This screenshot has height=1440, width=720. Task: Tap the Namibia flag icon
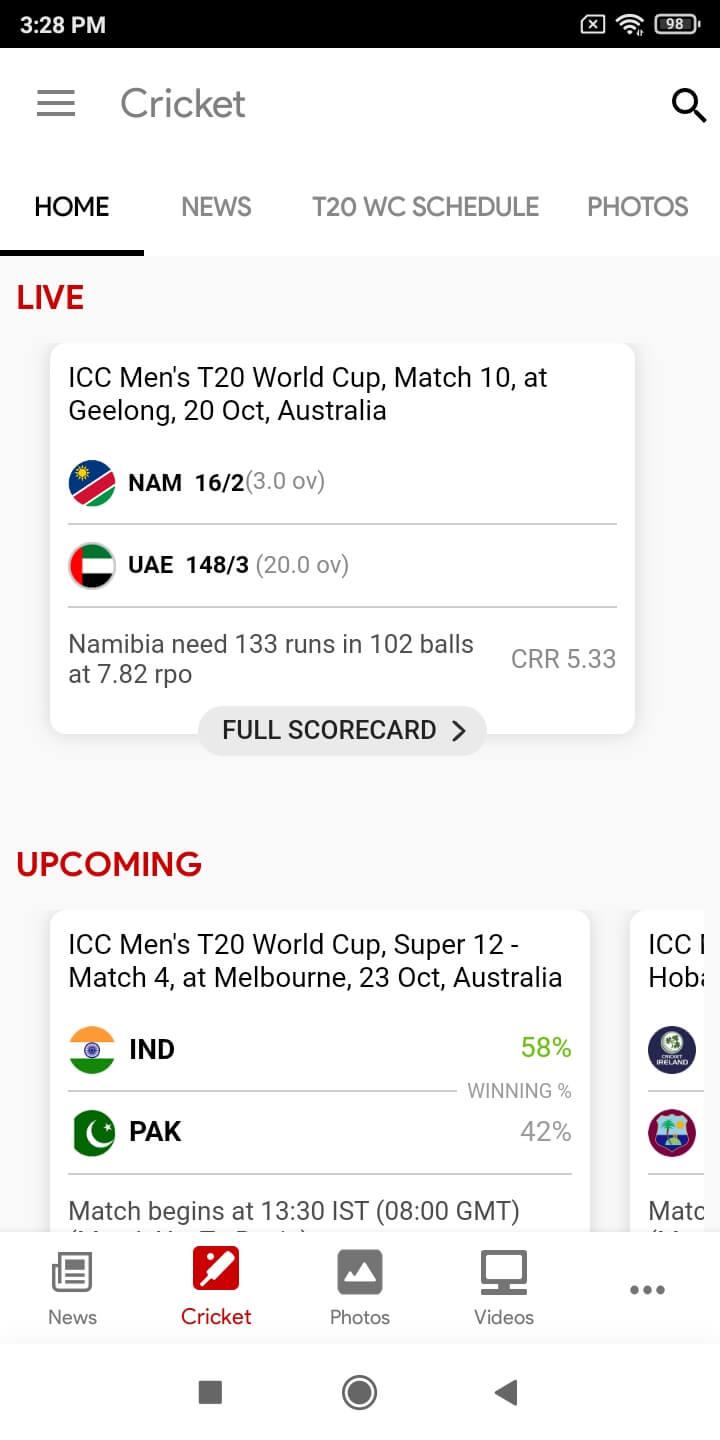(x=91, y=481)
